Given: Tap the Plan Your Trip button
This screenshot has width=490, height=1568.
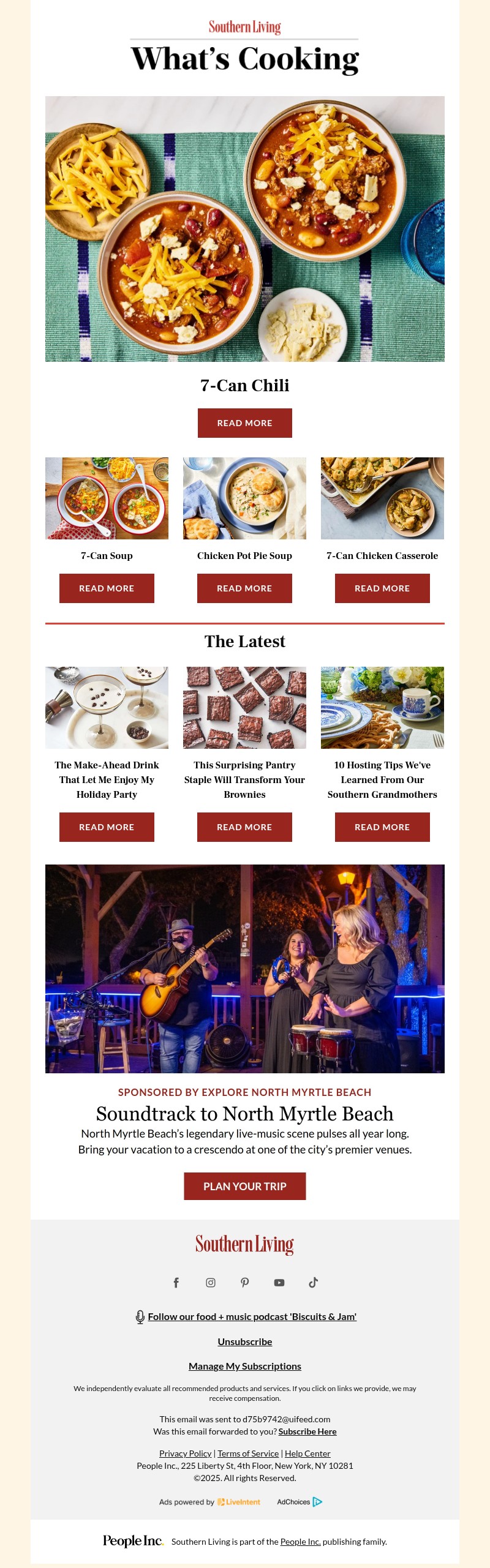Looking at the screenshot, I should [x=244, y=1187].
